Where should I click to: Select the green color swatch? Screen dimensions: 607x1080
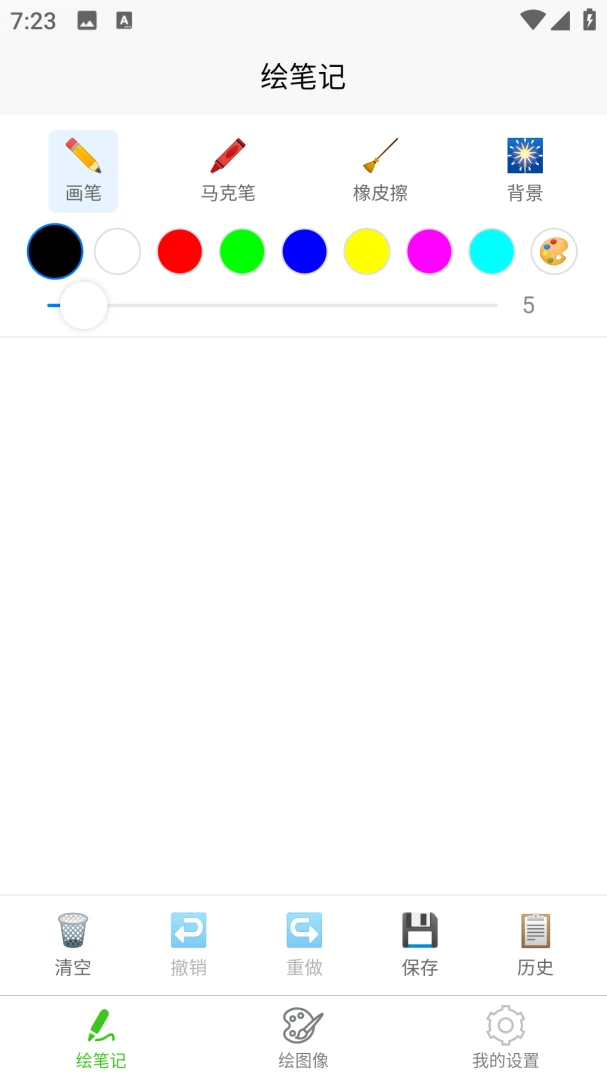coord(242,251)
